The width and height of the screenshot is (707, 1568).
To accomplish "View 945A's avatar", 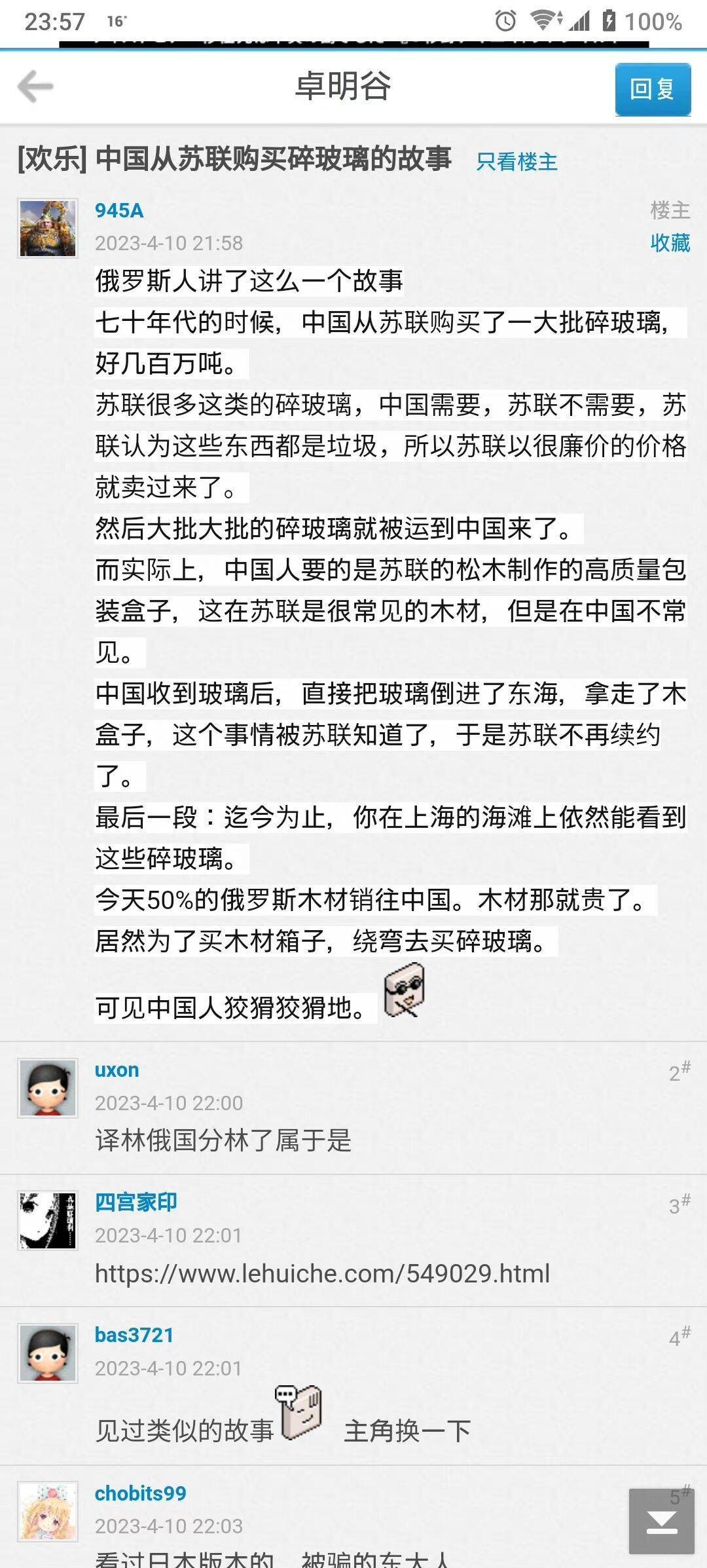I will (x=48, y=228).
